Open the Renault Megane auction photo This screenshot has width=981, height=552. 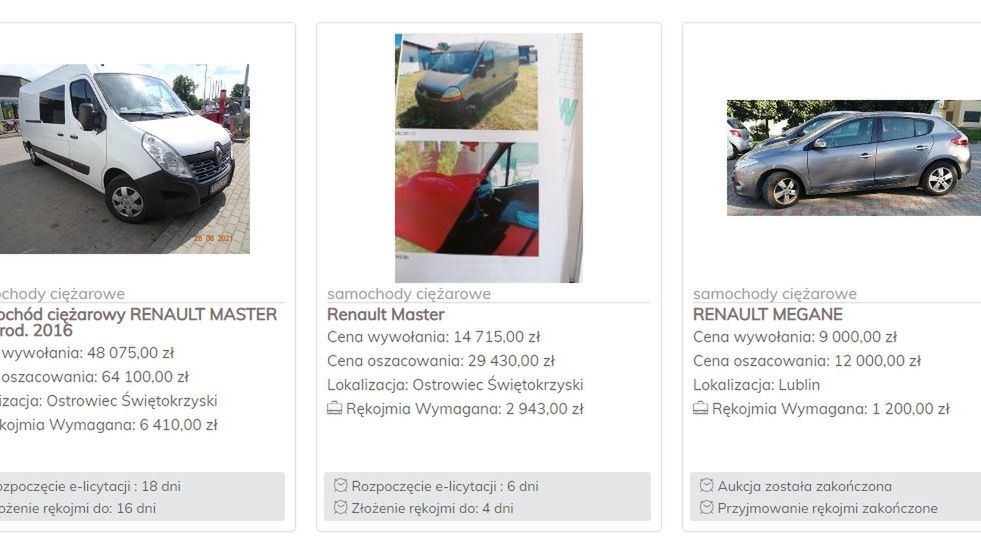coord(853,158)
